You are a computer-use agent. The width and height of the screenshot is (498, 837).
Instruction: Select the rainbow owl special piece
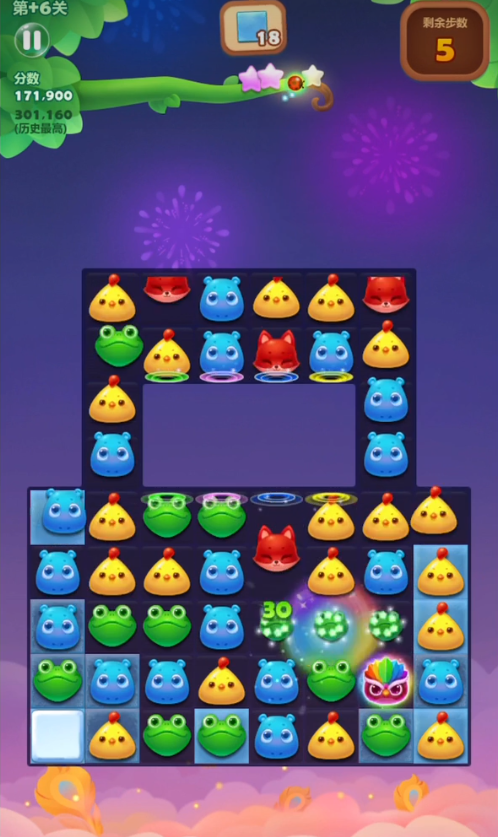[x=385, y=681]
